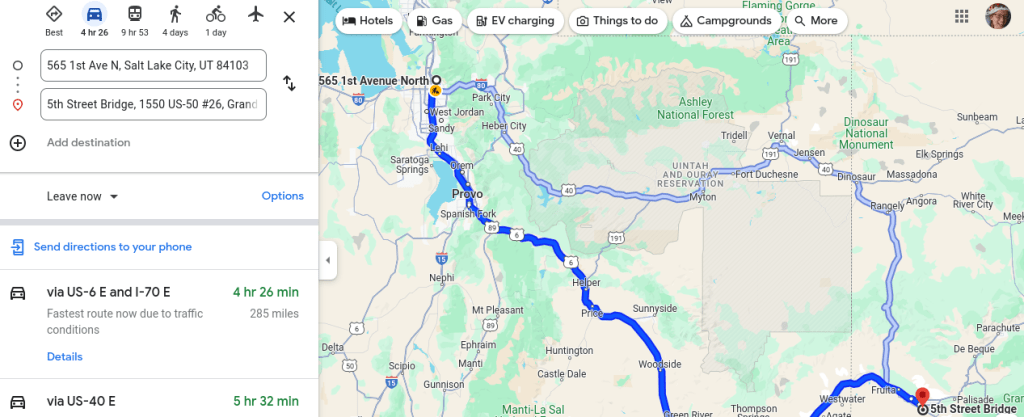Switch to cycling directions
Screen dimensions: 1024x417
tap(216, 19)
